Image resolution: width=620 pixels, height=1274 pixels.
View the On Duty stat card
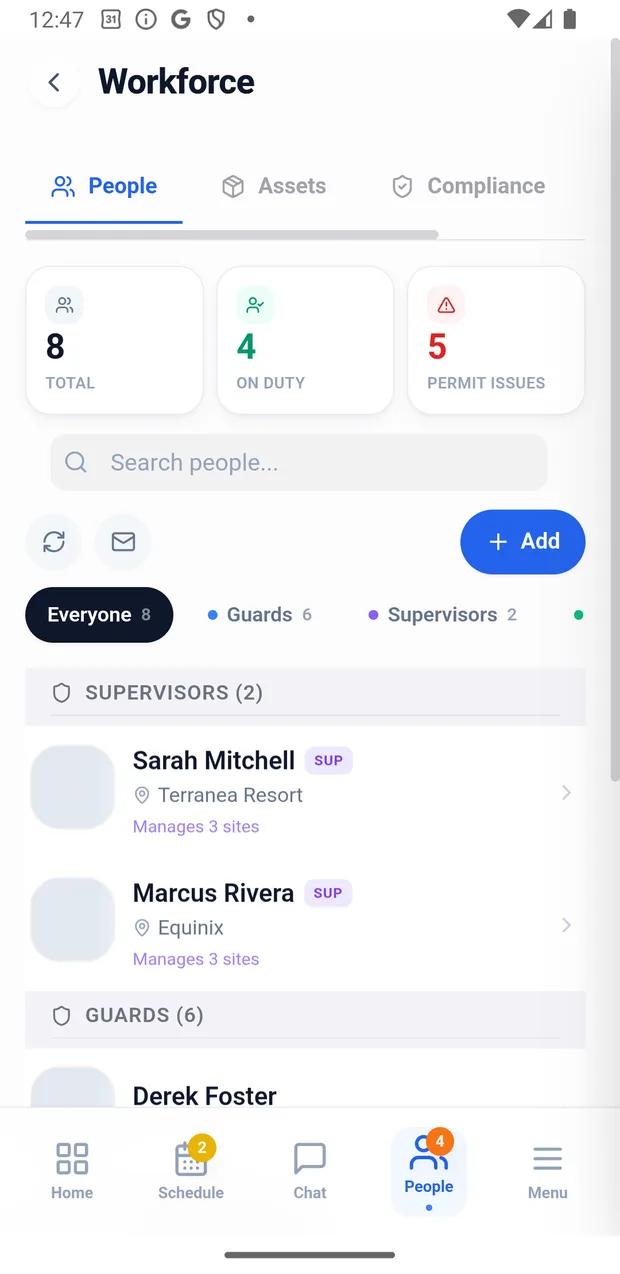(305, 340)
